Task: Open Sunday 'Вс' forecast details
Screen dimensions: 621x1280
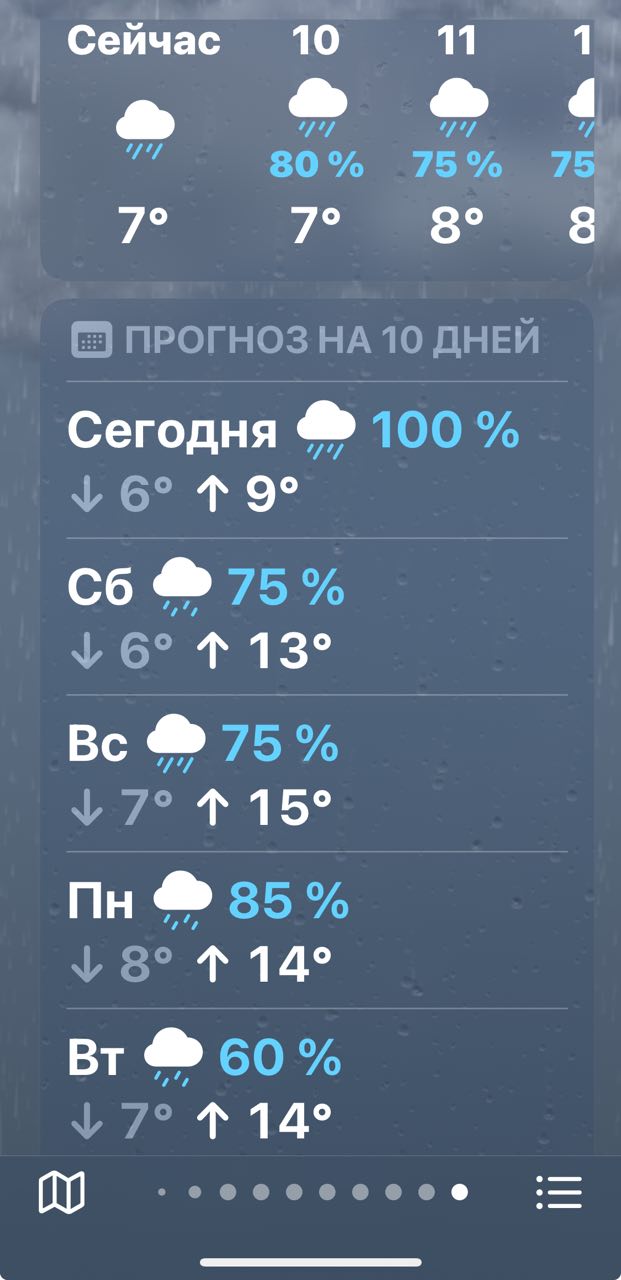Action: coord(316,773)
